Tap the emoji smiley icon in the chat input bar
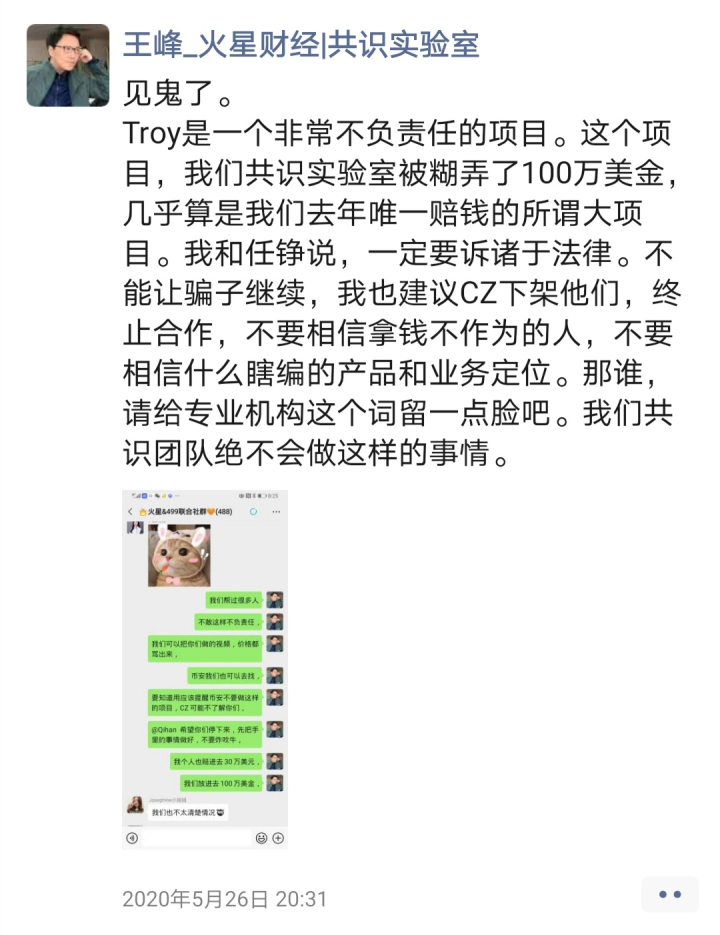The width and height of the screenshot is (720, 935). point(262,838)
